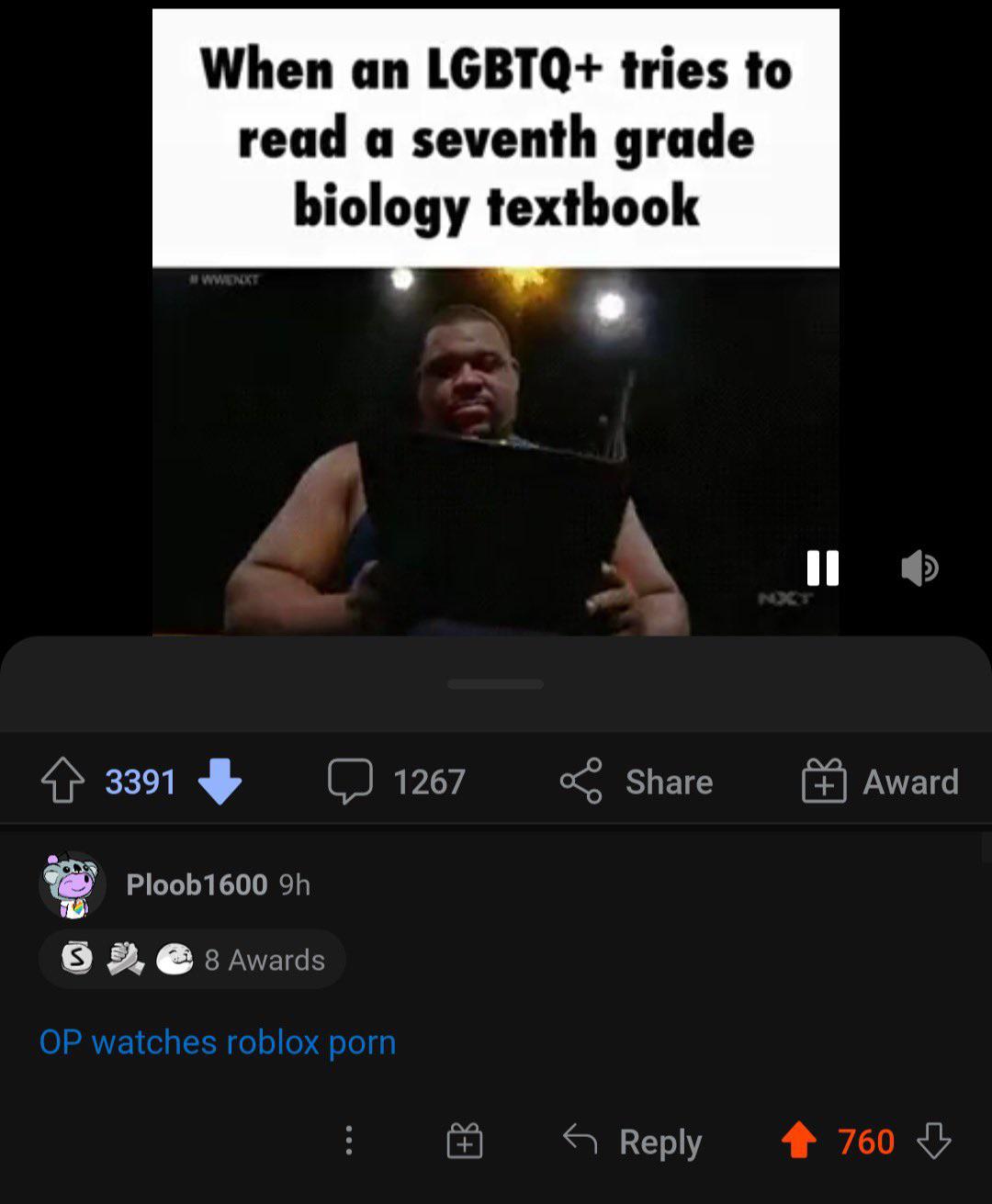The image size is (992, 1204).
Task: Upvote the post
Action: [x=62, y=782]
